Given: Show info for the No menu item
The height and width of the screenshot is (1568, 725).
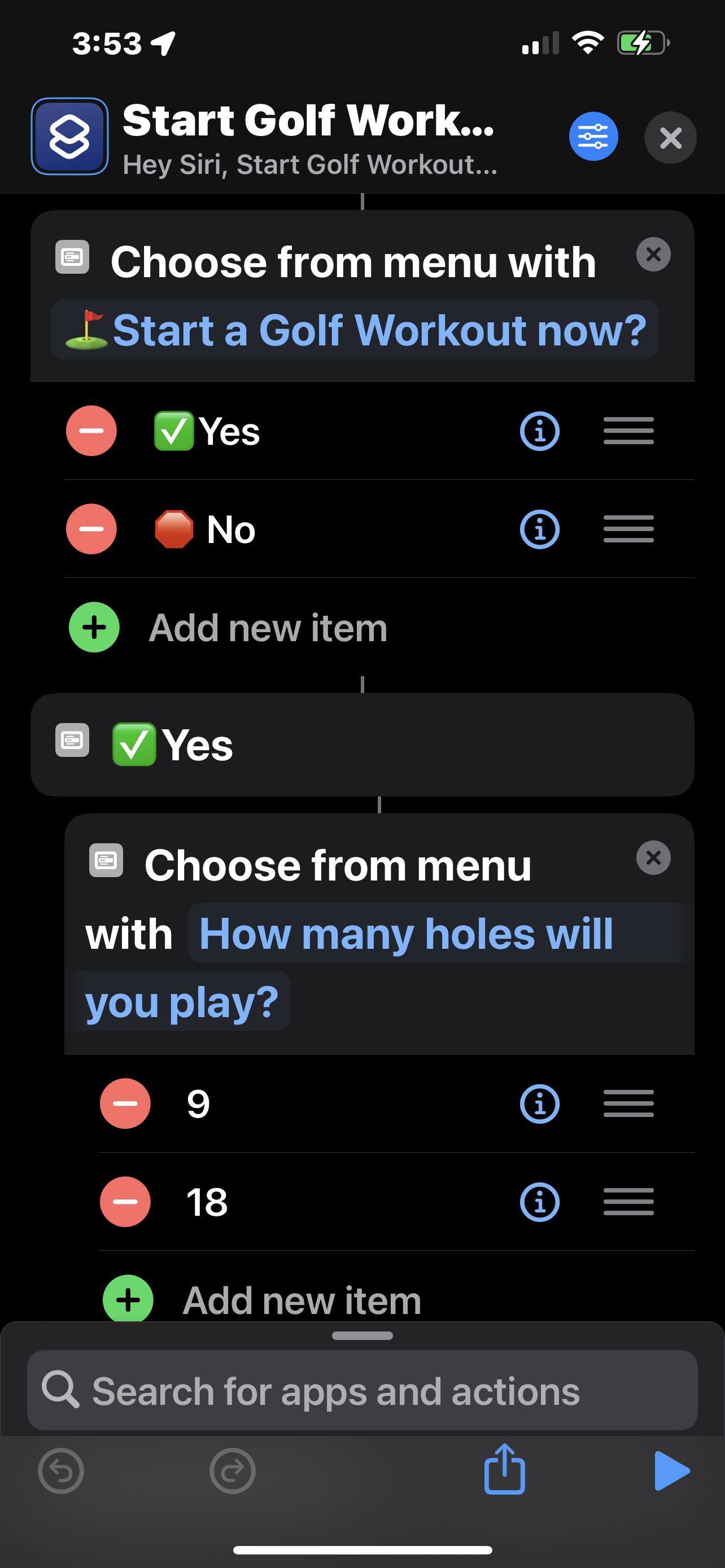Looking at the screenshot, I should [539, 529].
